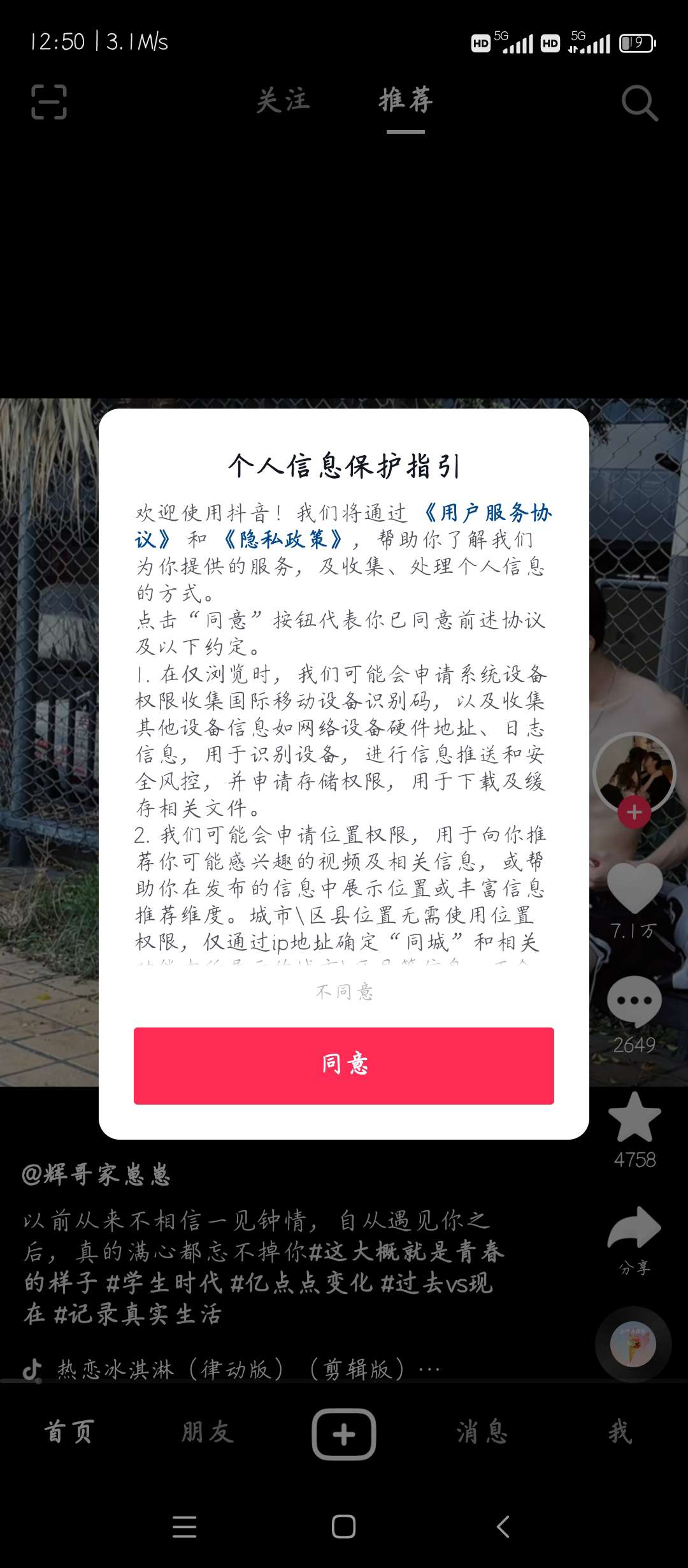Decline with the 不同意 option

pyautogui.click(x=344, y=992)
